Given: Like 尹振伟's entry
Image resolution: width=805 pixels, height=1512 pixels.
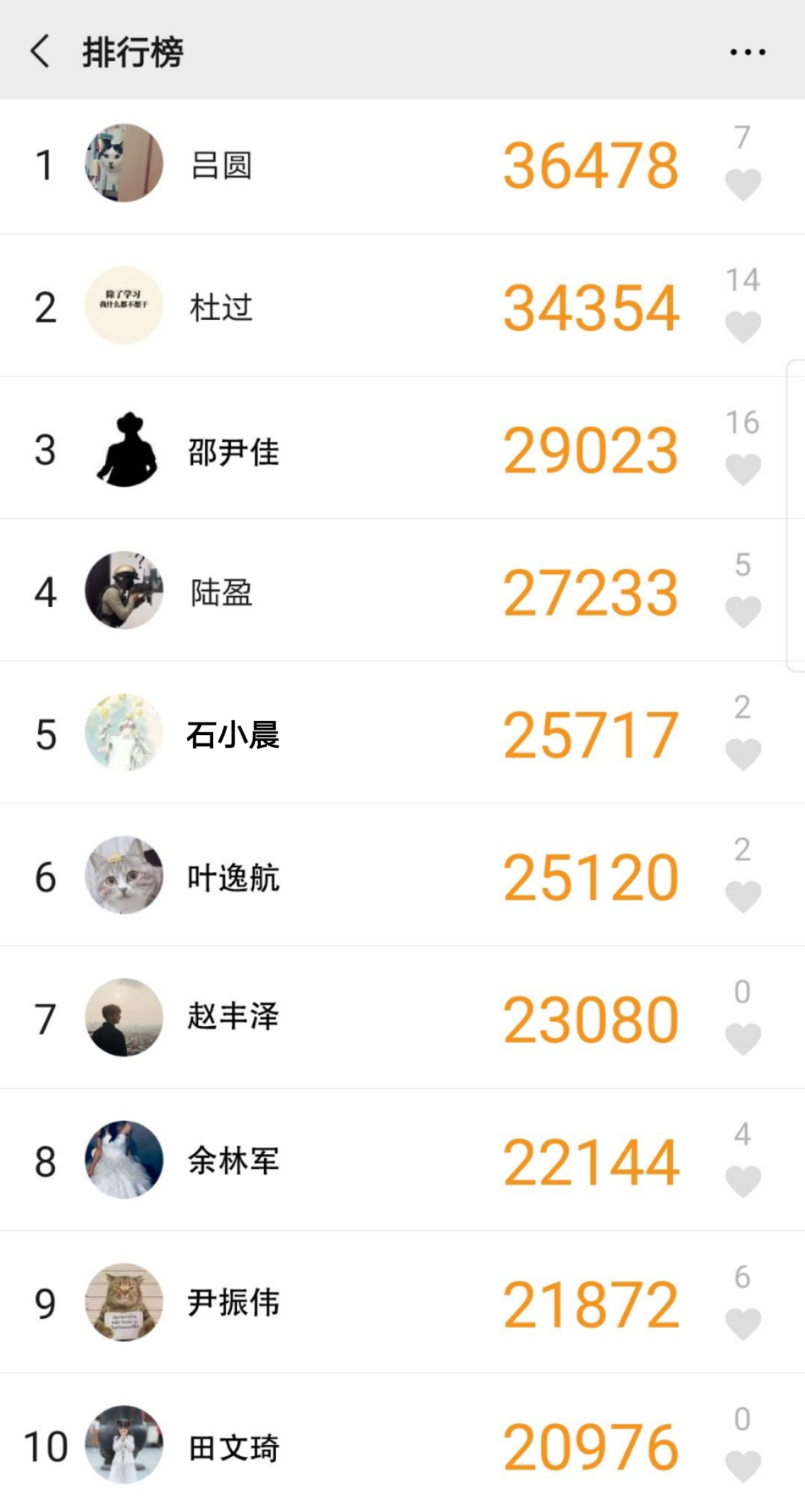Looking at the screenshot, I should (742, 1323).
